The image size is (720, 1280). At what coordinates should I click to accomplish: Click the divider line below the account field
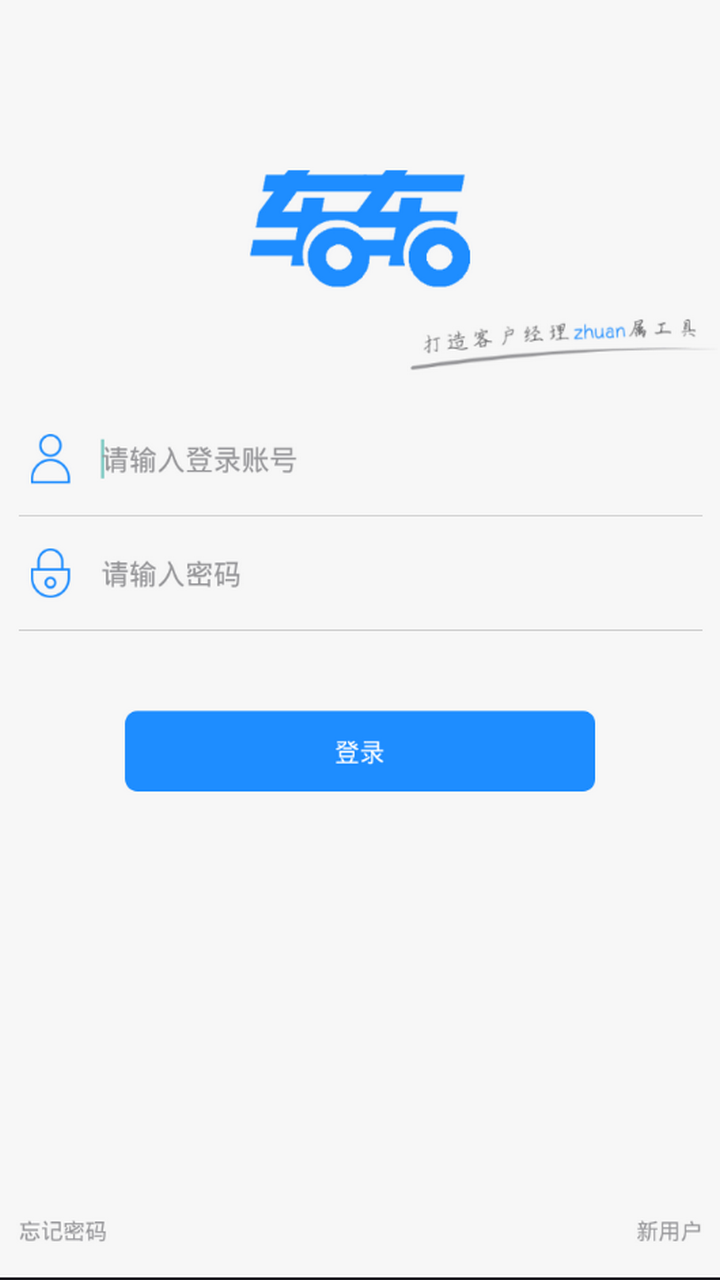(360, 516)
